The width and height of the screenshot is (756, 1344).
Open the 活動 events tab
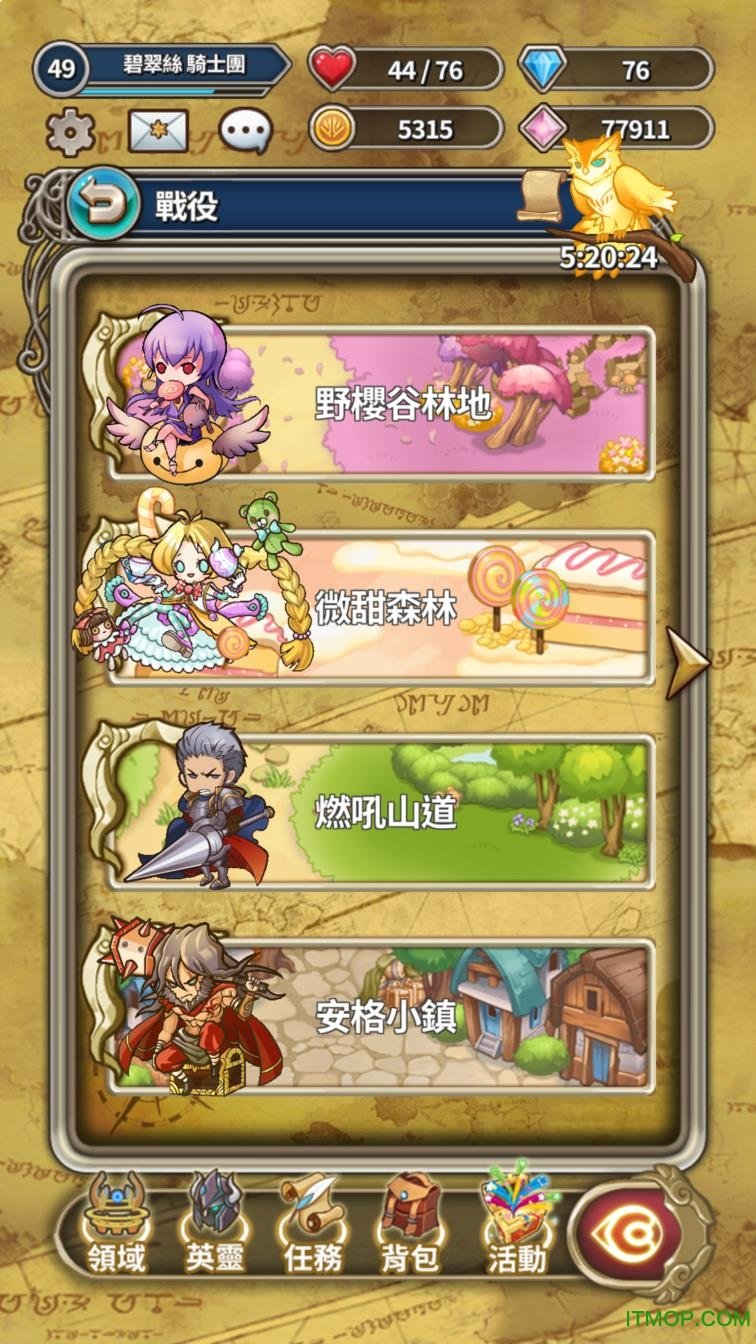(x=517, y=1222)
